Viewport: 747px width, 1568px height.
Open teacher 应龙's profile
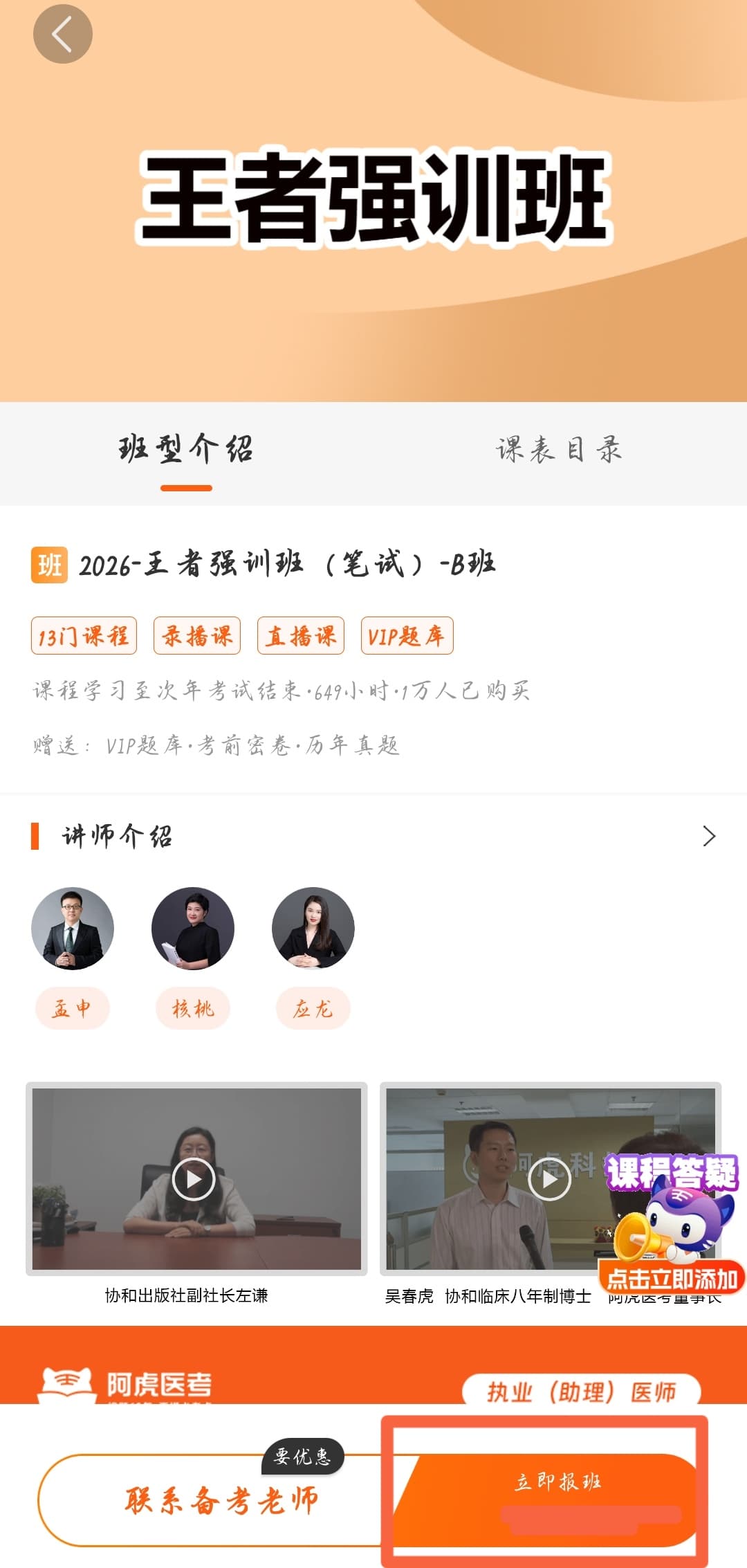point(313,929)
